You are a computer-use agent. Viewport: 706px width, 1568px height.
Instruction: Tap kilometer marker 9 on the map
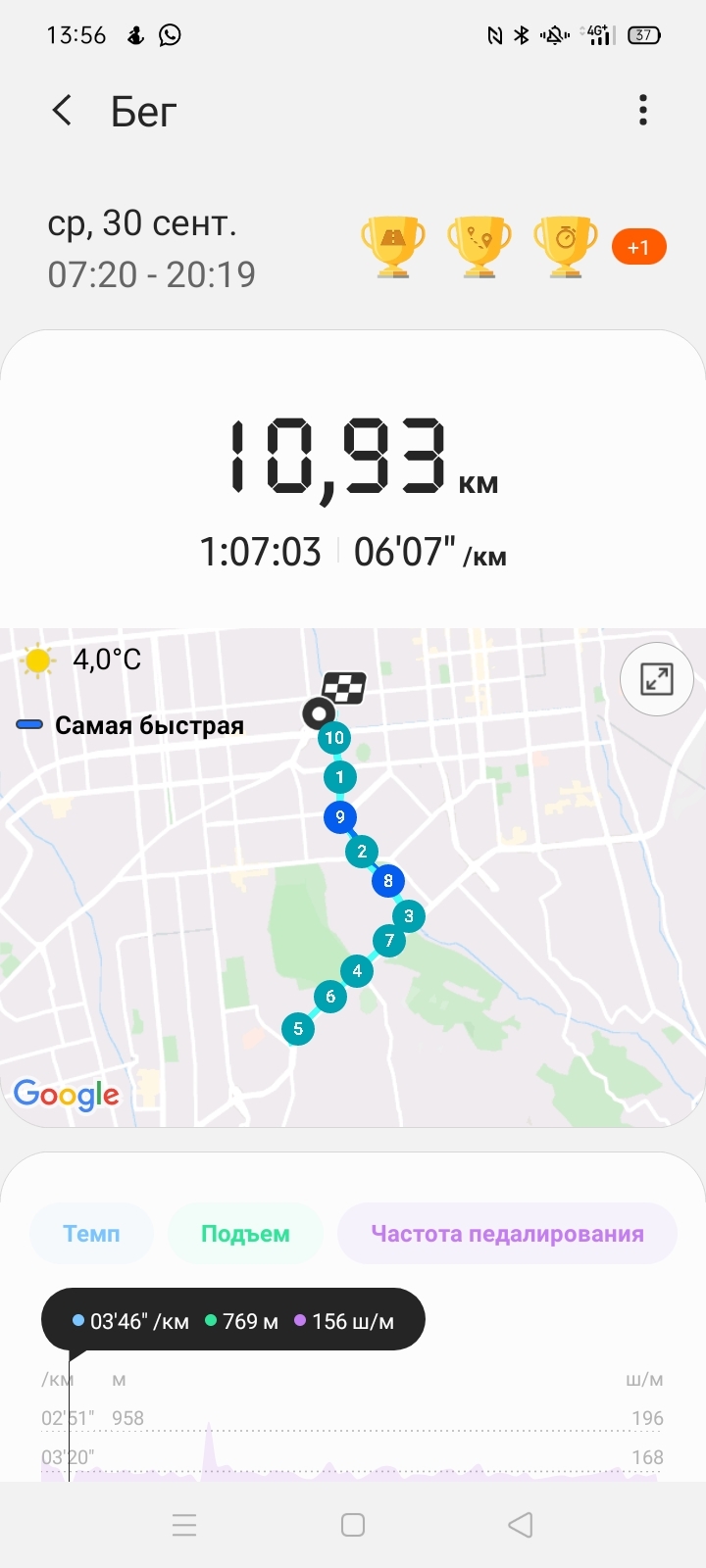[340, 816]
